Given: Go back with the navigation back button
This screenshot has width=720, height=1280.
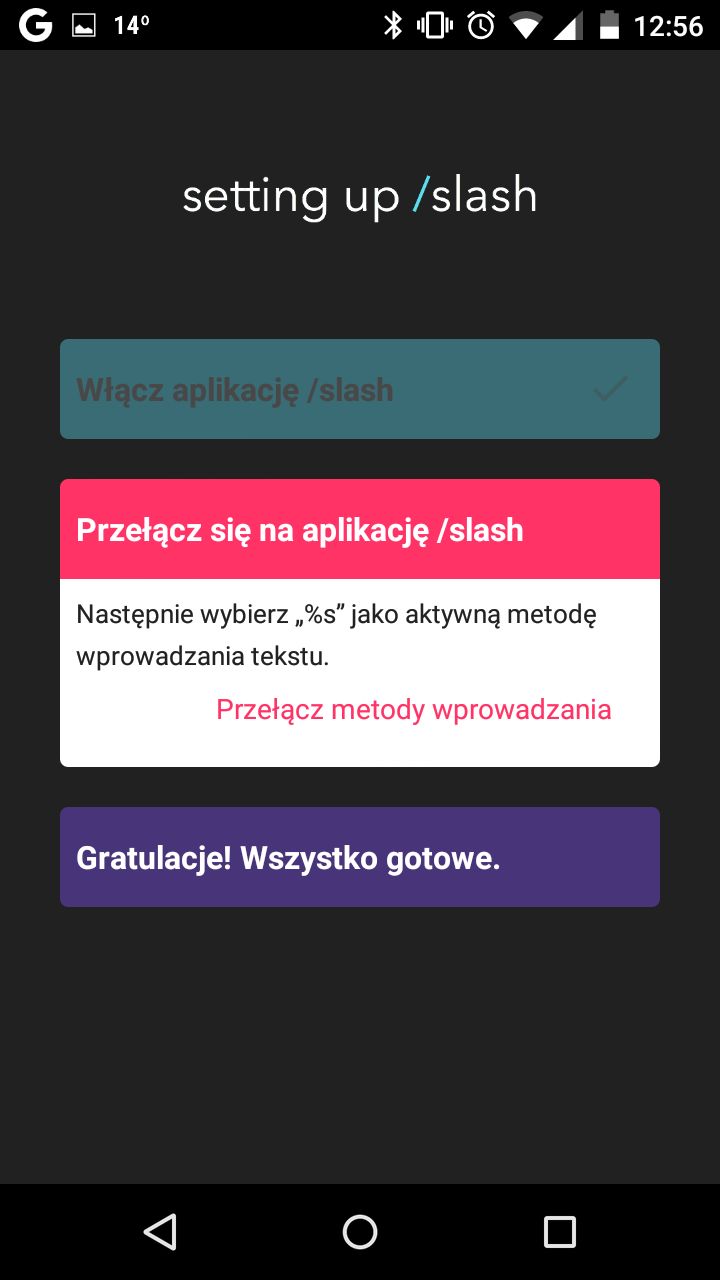Looking at the screenshot, I should [x=160, y=1232].
